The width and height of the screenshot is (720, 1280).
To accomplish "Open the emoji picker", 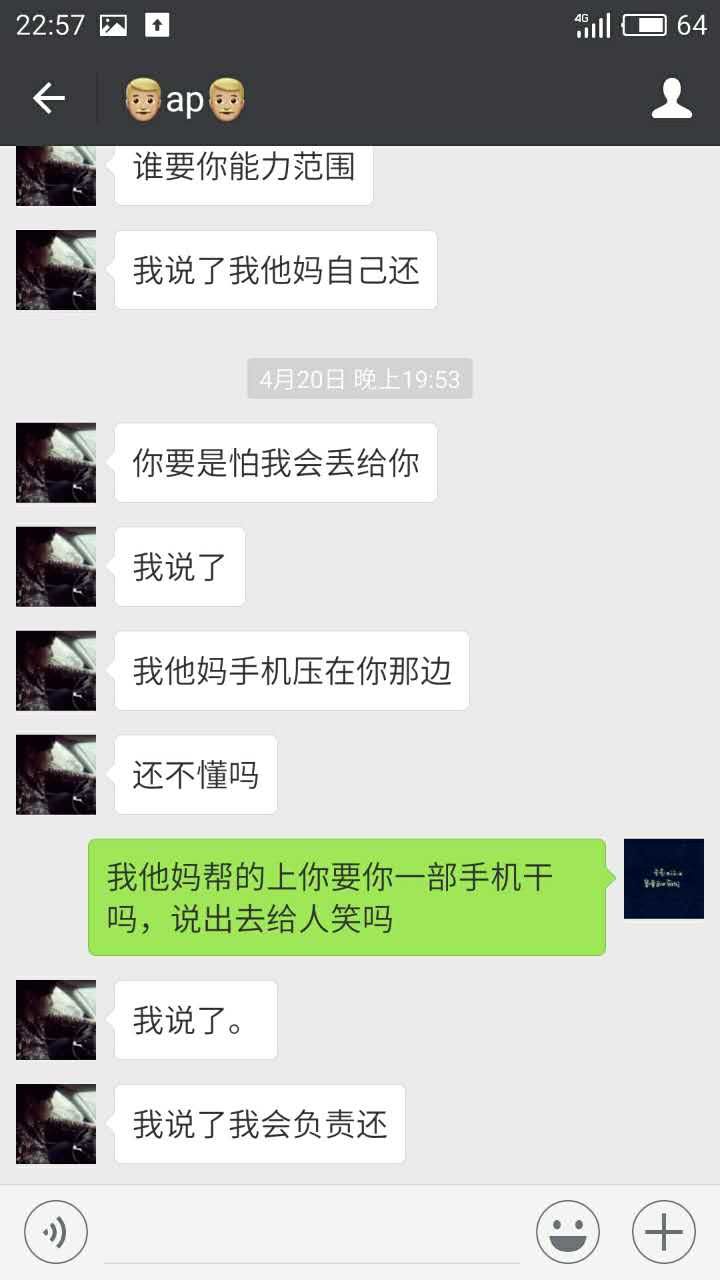I will coord(567,1231).
